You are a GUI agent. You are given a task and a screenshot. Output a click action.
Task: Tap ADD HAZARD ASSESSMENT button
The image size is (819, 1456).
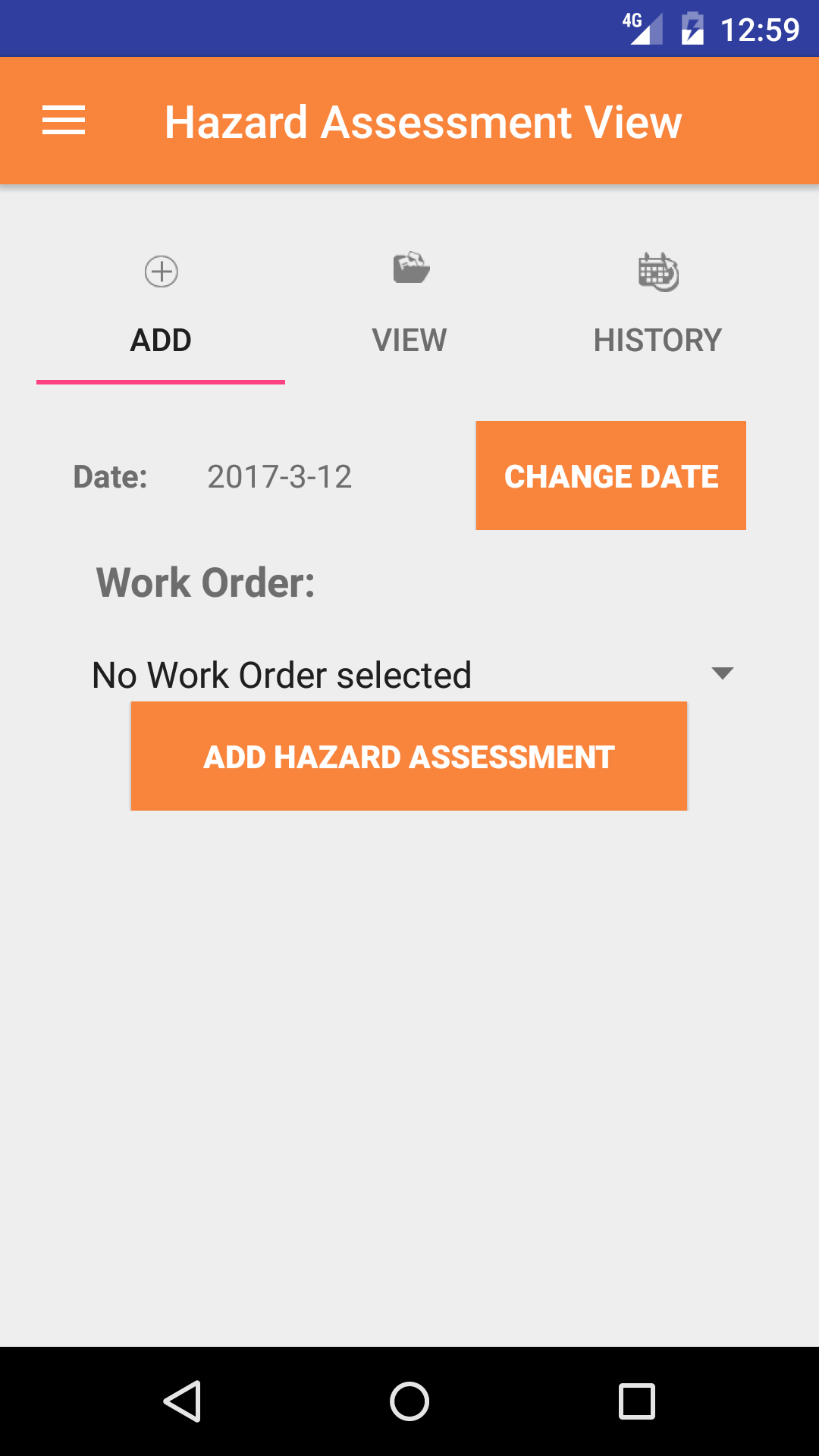click(409, 756)
